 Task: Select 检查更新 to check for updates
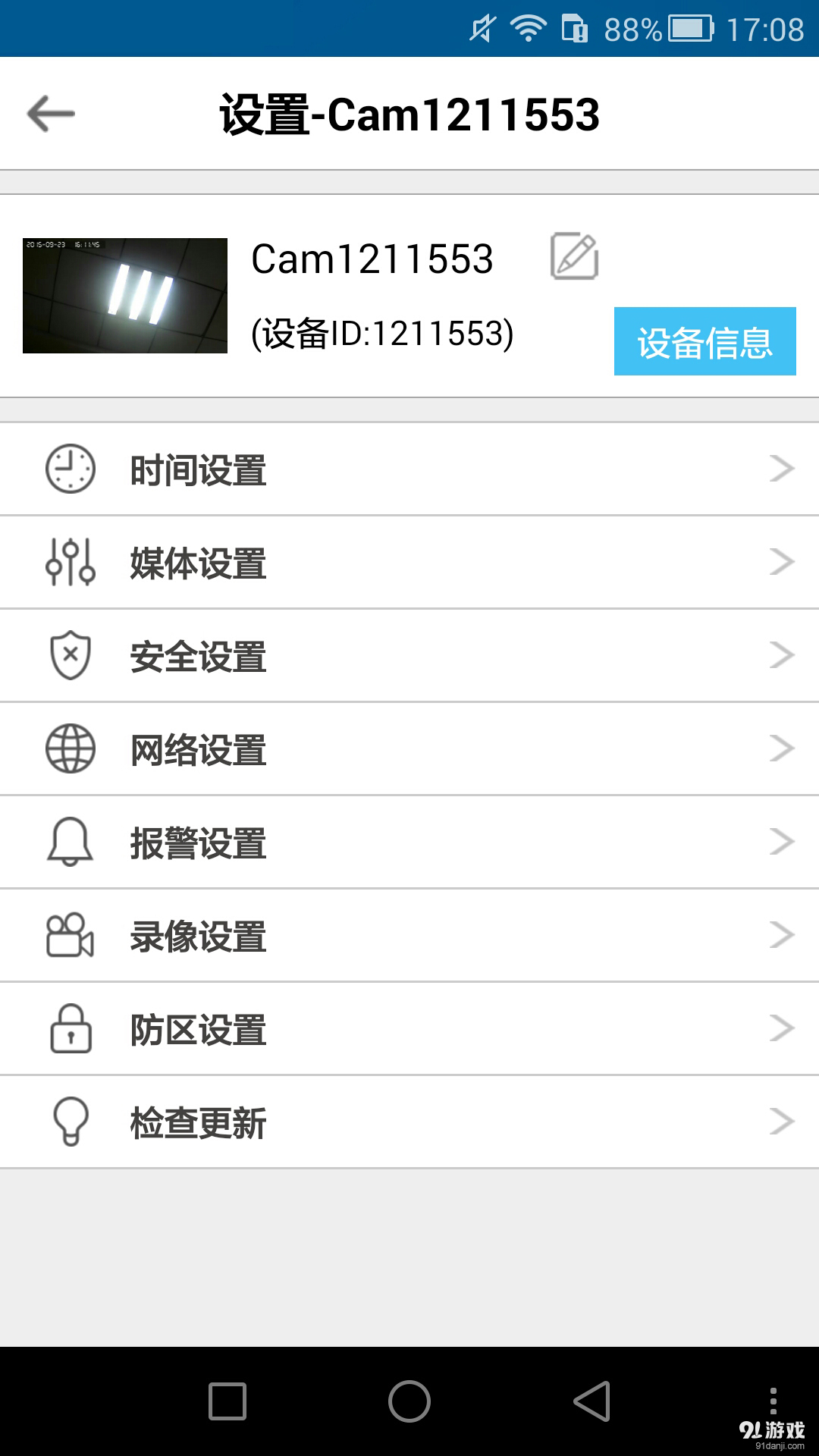tap(409, 1122)
